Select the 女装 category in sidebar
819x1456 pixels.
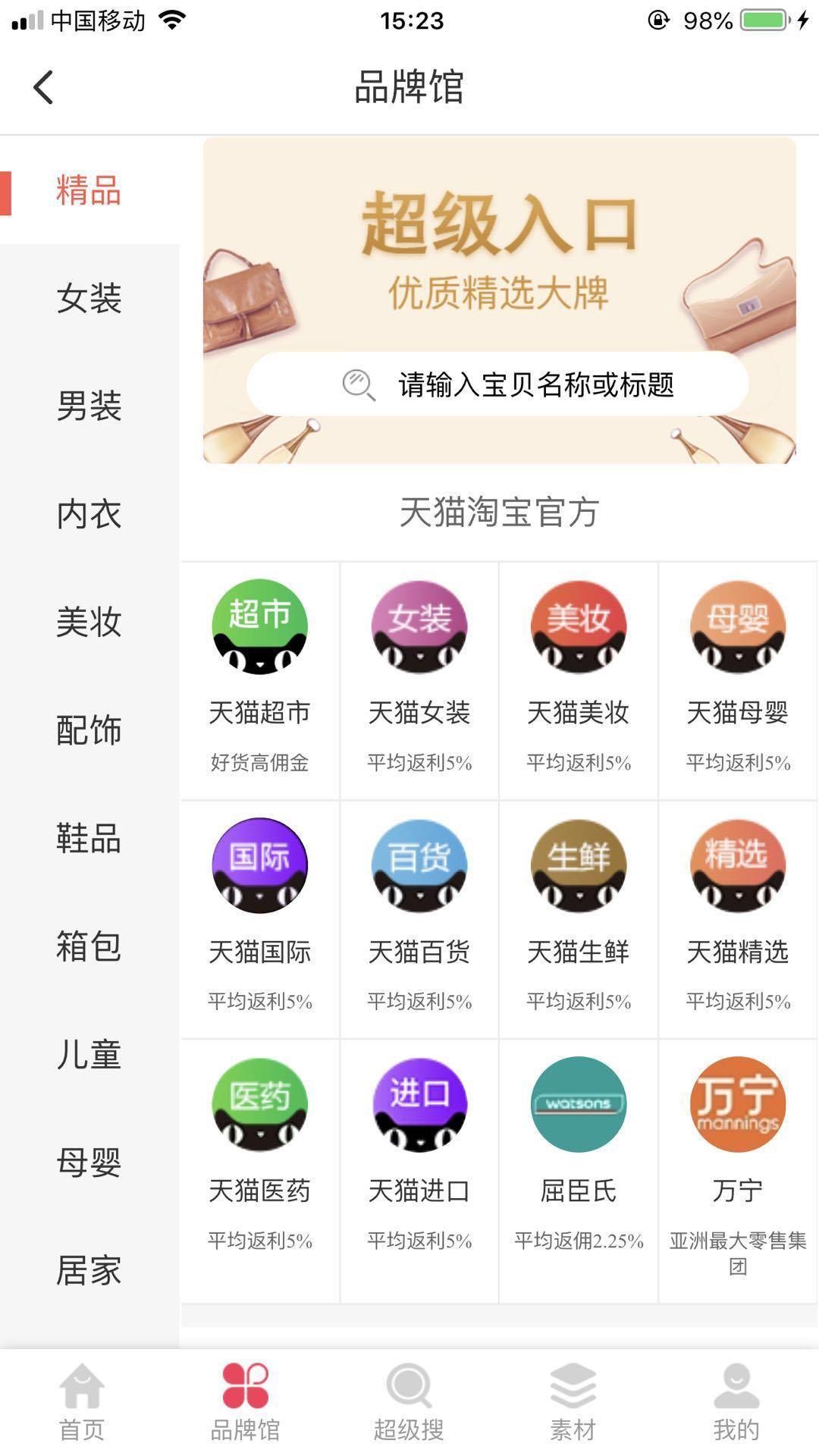click(87, 300)
